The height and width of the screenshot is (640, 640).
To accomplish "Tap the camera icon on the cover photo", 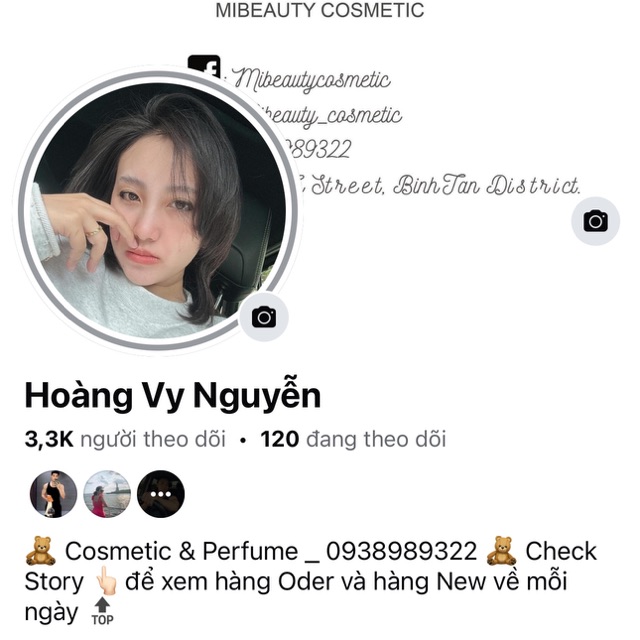I will click(595, 221).
